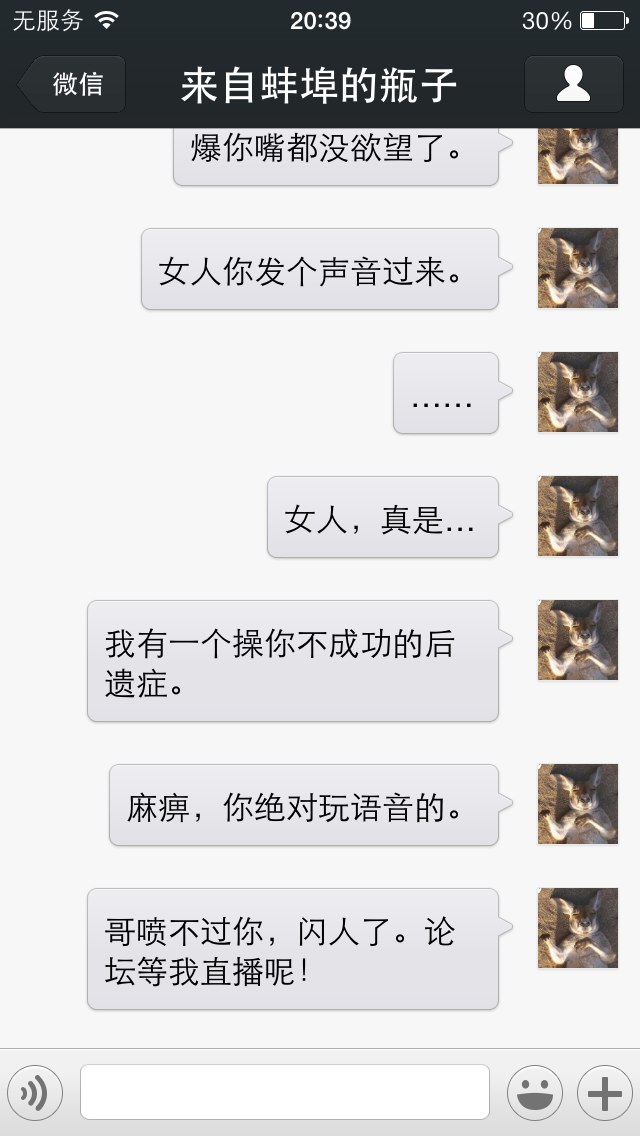Switch to voice message input
This screenshot has width=640, height=1136.
[35, 1092]
